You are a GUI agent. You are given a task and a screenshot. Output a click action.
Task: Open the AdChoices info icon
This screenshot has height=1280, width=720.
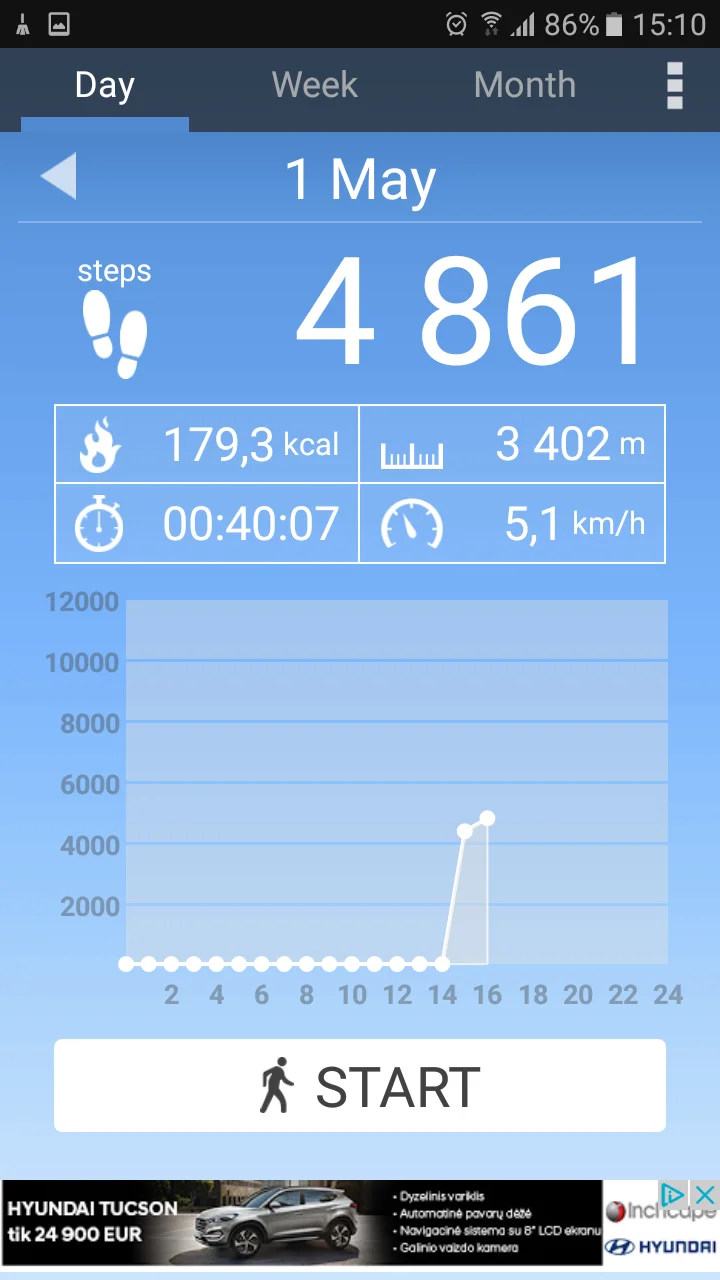coord(674,1194)
